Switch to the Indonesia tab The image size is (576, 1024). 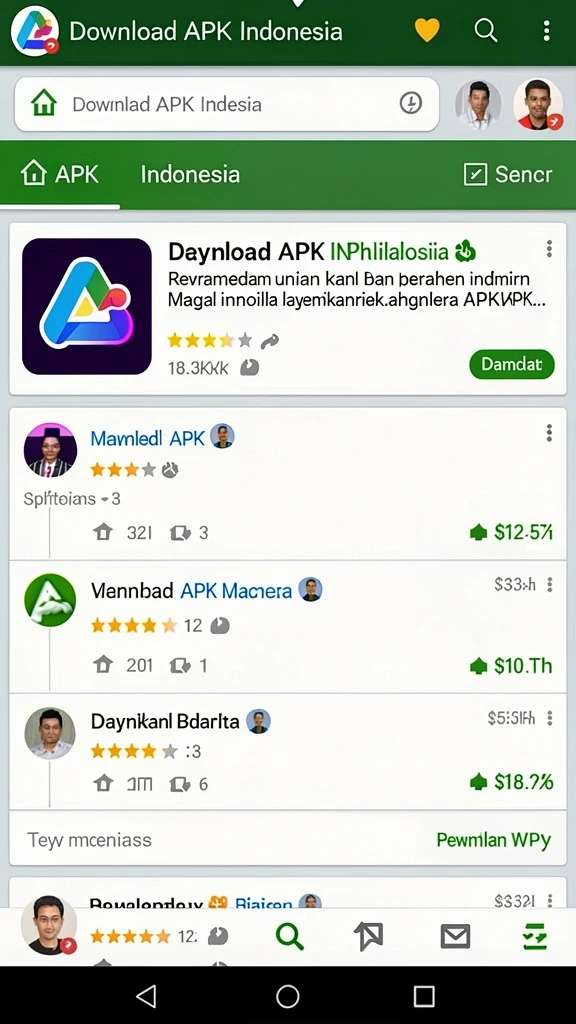coord(190,174)
